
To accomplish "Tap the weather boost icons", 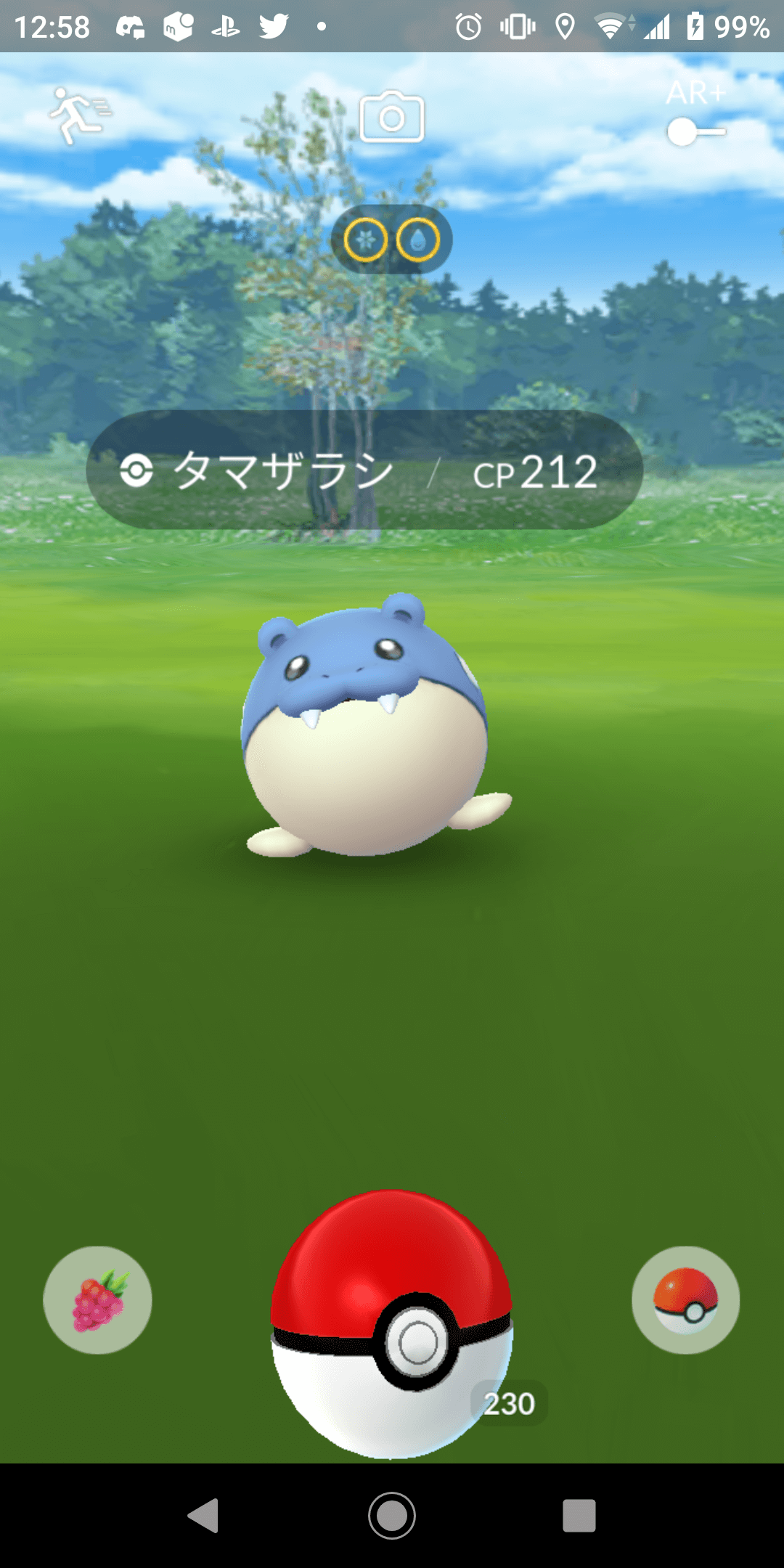I will [x=392, y=240].
